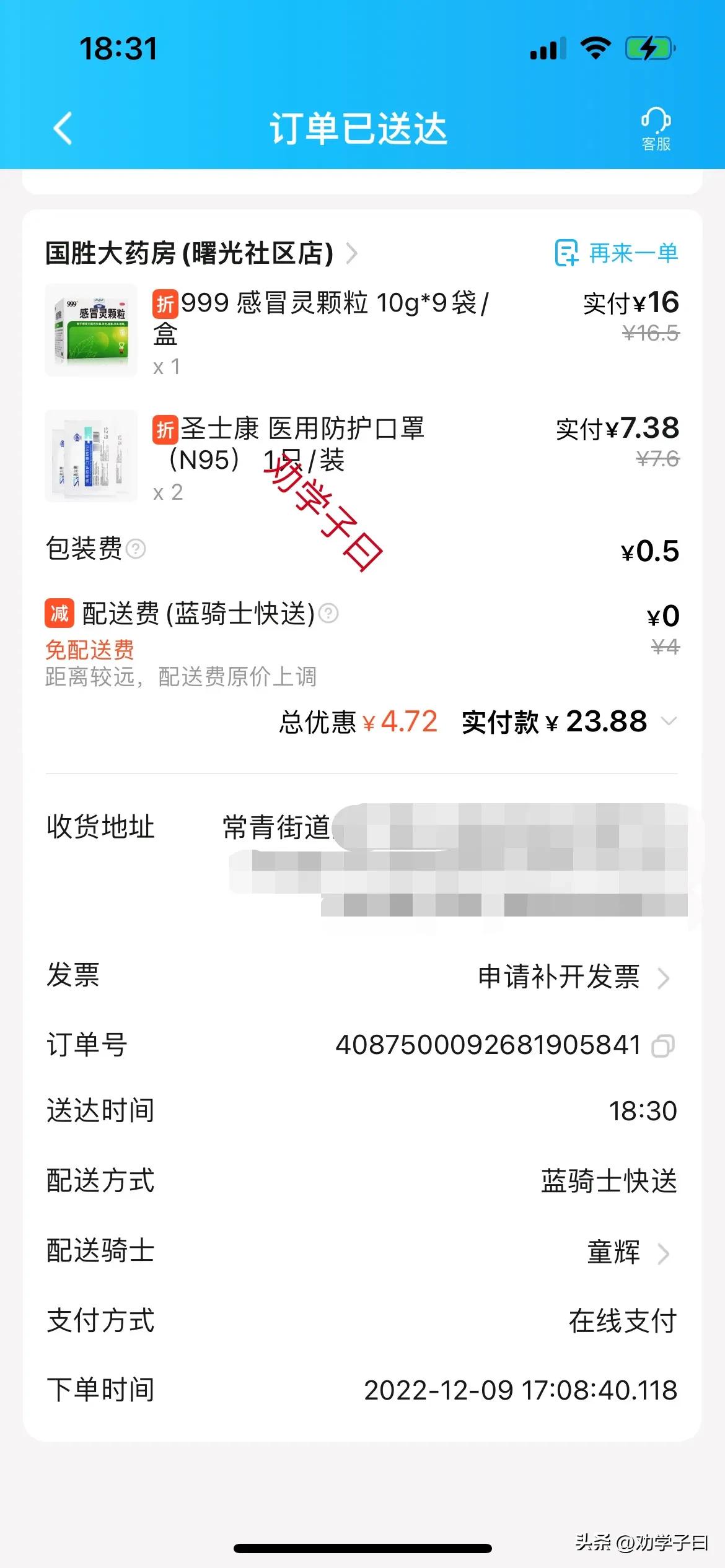The image size is (725, 1568).
Task: Tap the reorder icon beside 再来一单
Action: (566, 253)
